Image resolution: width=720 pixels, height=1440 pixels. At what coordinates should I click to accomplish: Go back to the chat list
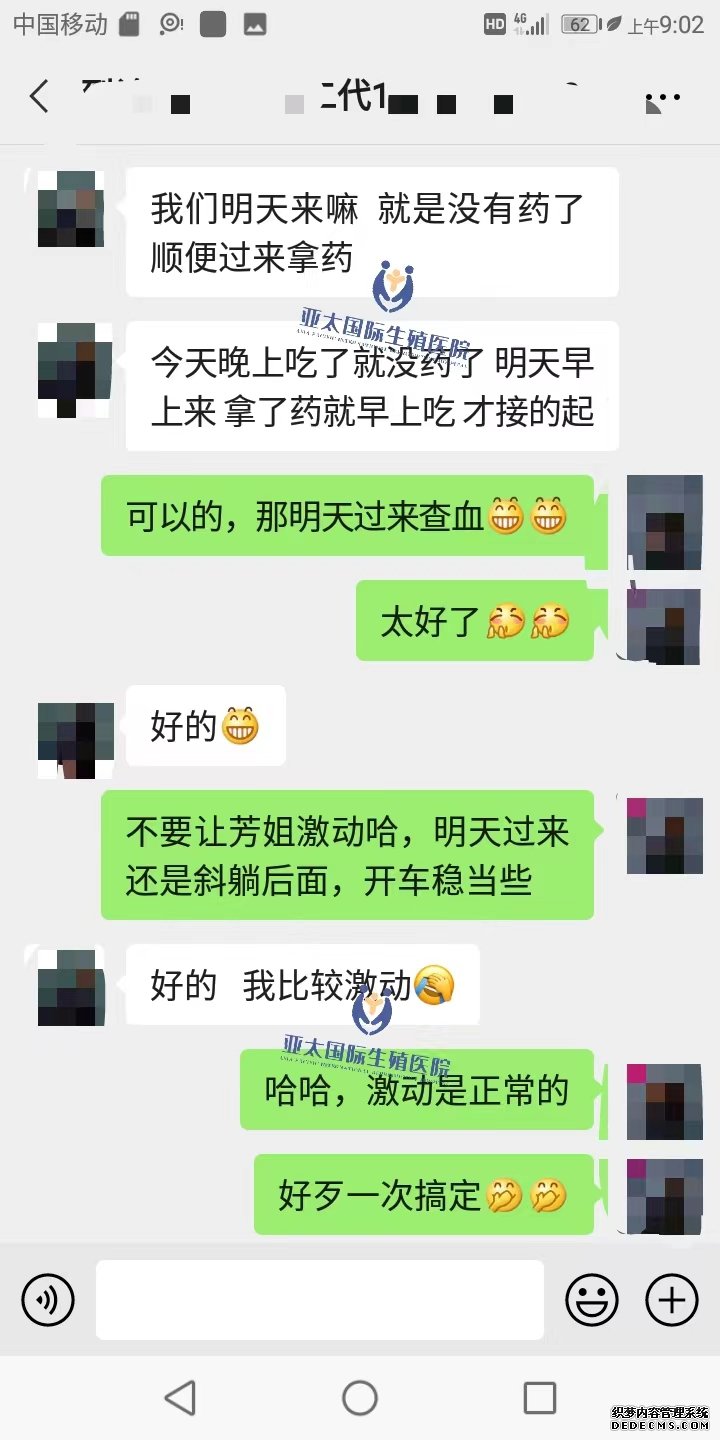pos(39,98)
